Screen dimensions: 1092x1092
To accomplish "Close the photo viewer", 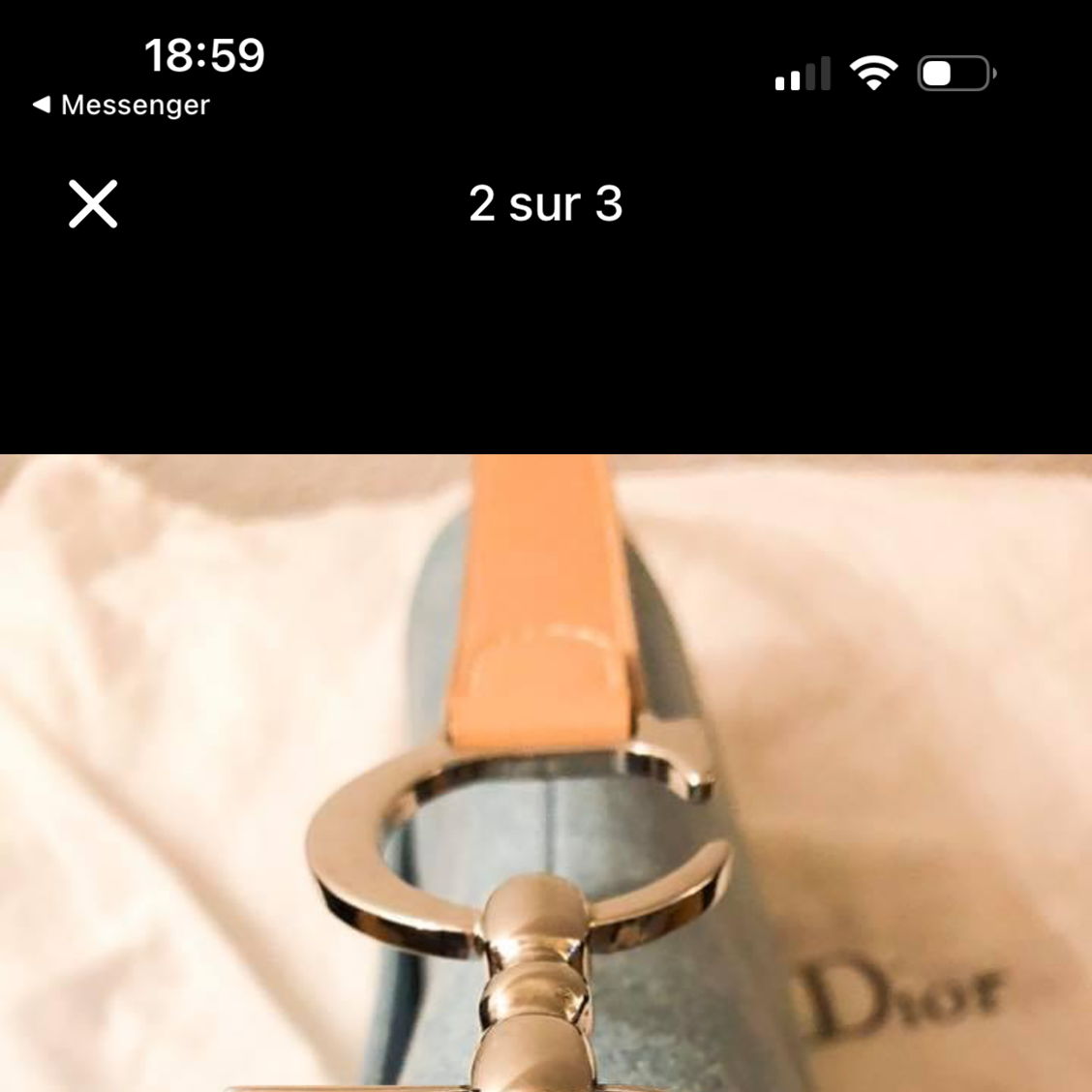I will point(93,204).
